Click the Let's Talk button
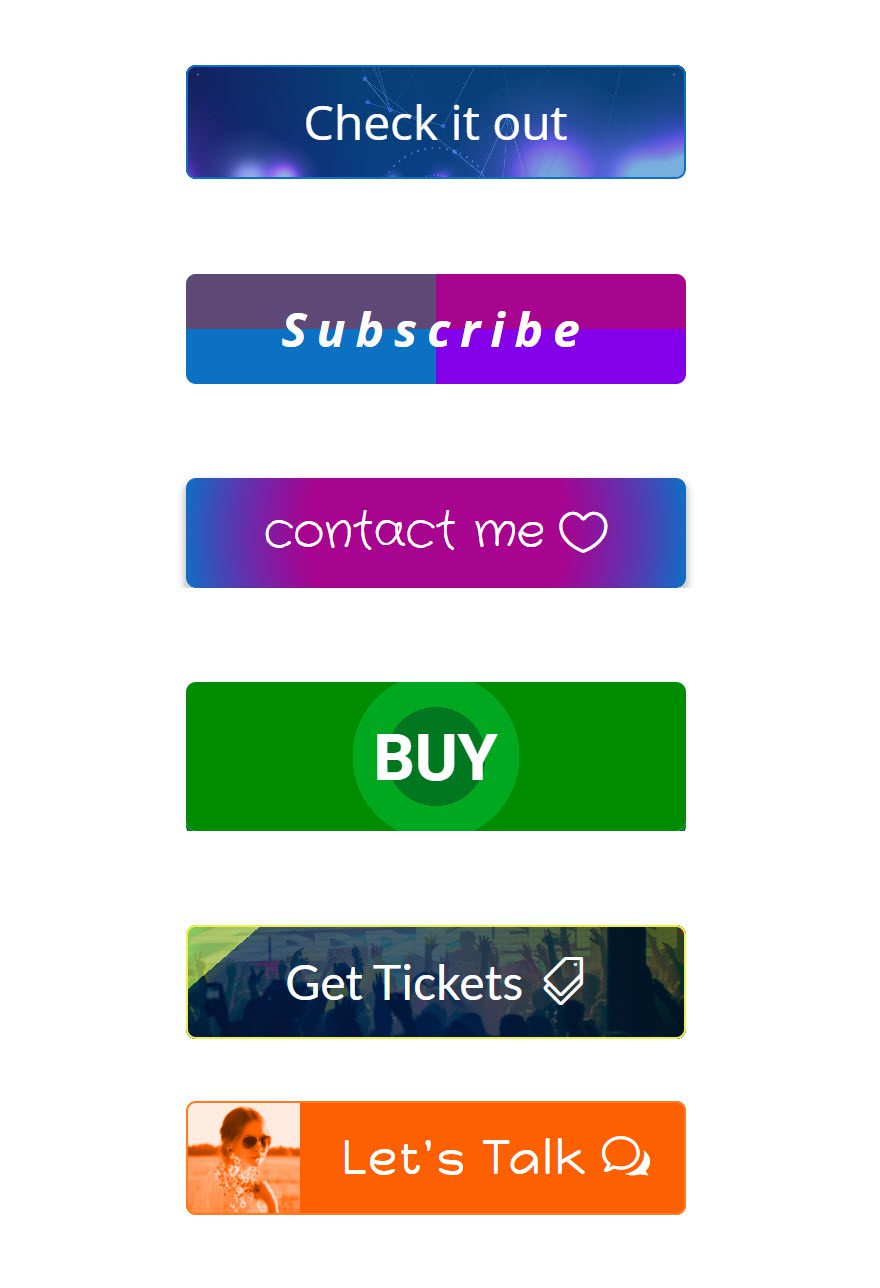The height and width of the screenshot is (1288, 880). pos(435,1157)
